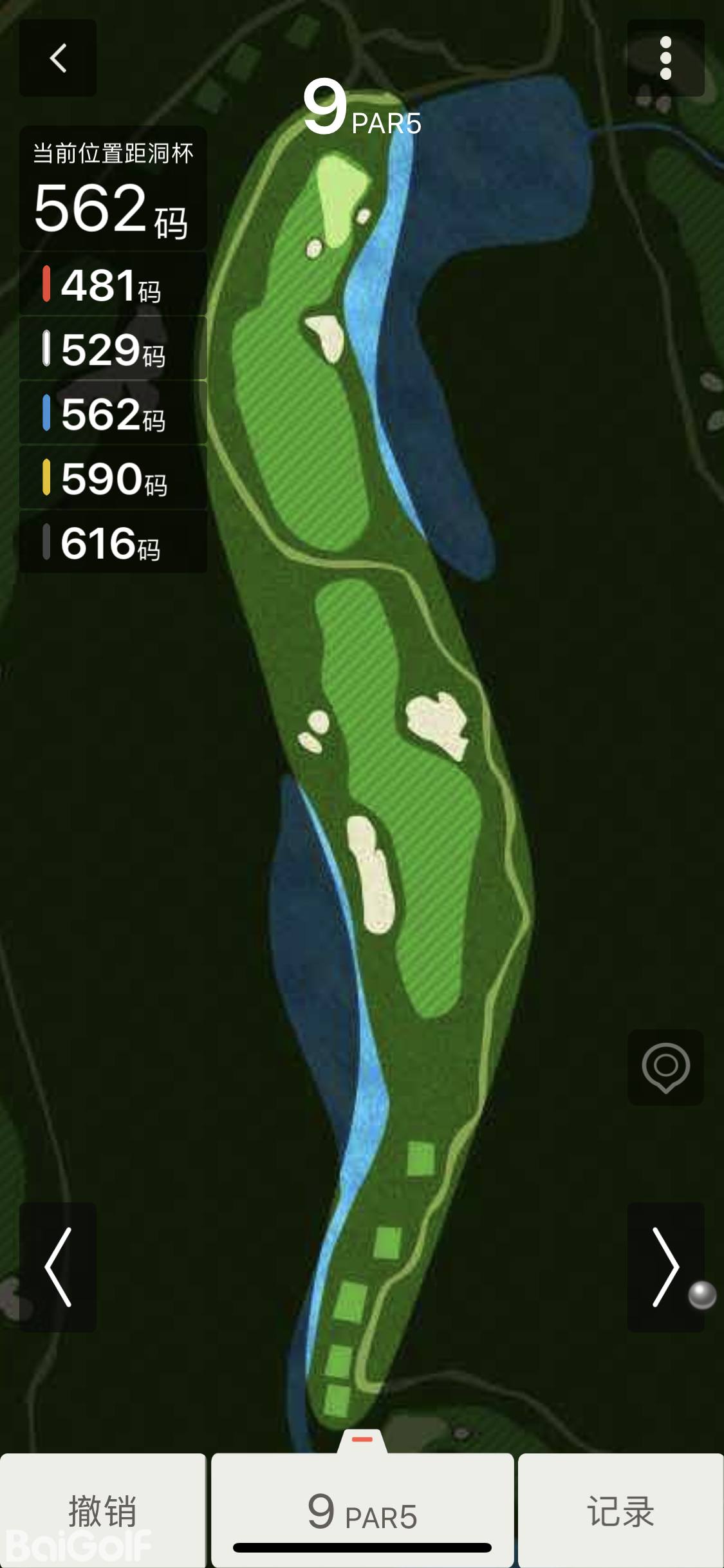
Task: Tap the 撤销 undo button
Action: (x=103, y=1510)
